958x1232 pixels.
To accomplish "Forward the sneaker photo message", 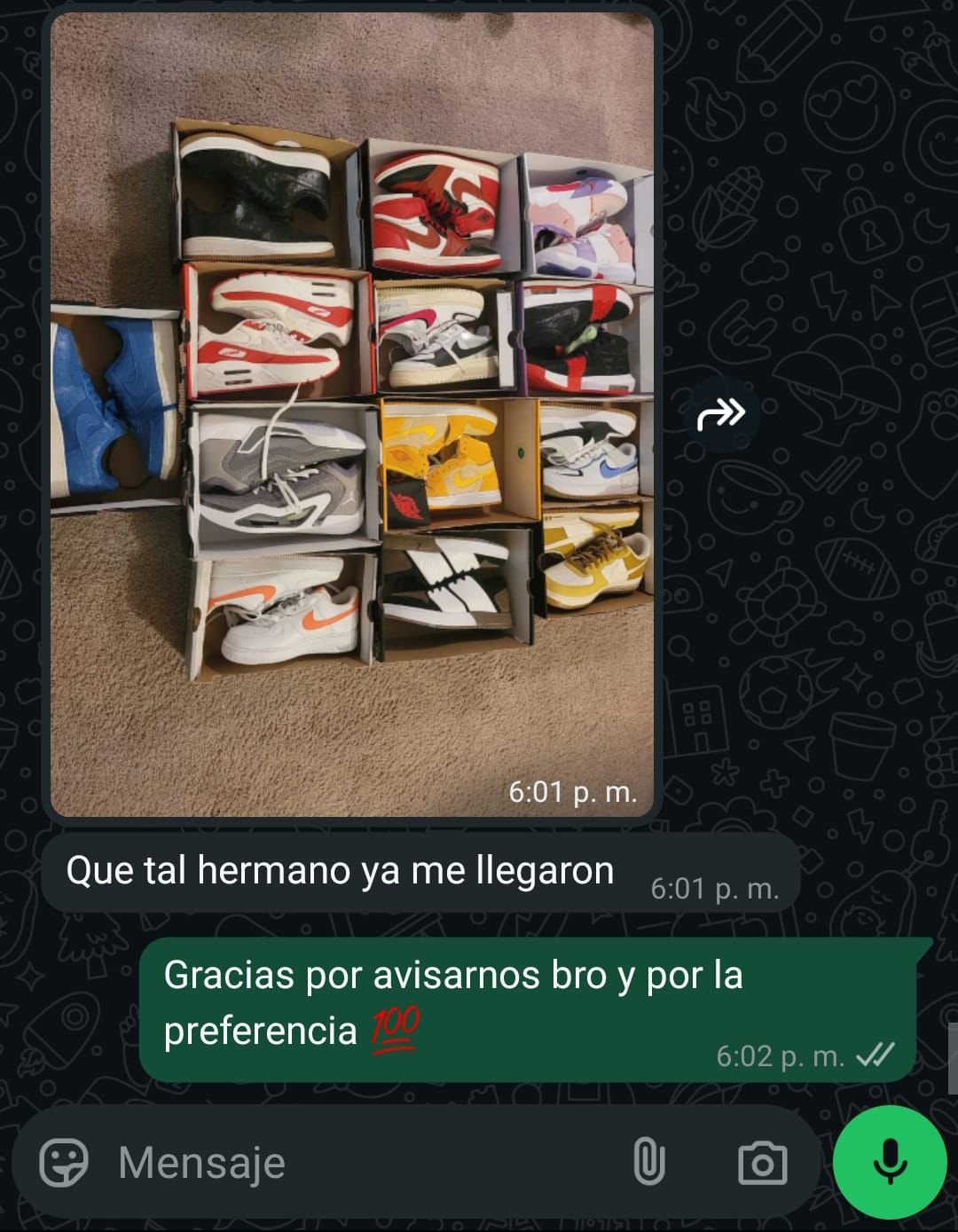I will [720, 414].
